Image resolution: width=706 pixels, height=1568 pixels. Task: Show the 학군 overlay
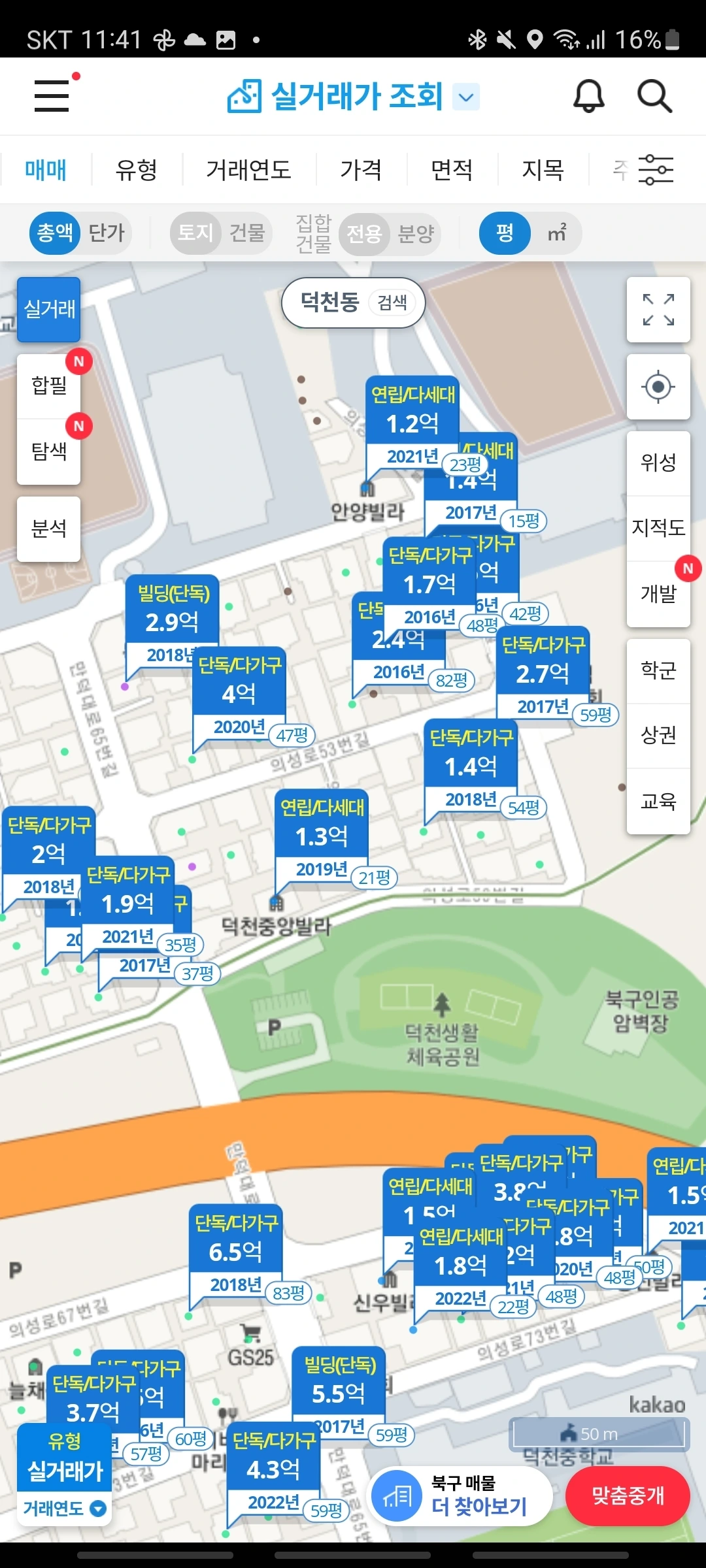tap(658, 670)
